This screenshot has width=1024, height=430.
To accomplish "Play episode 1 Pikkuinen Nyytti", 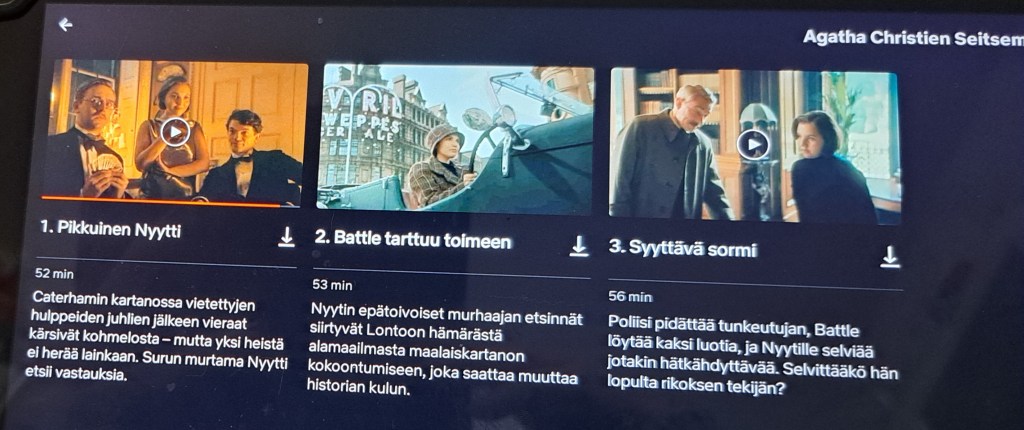I will coord(176,131).
